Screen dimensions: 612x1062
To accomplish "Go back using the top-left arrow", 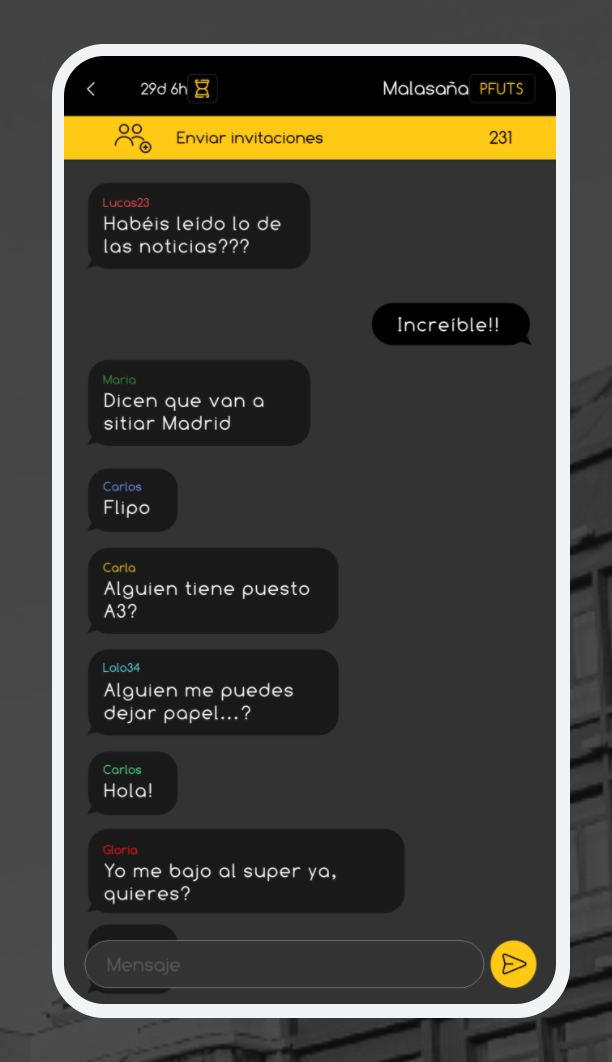I will point(91,89).
